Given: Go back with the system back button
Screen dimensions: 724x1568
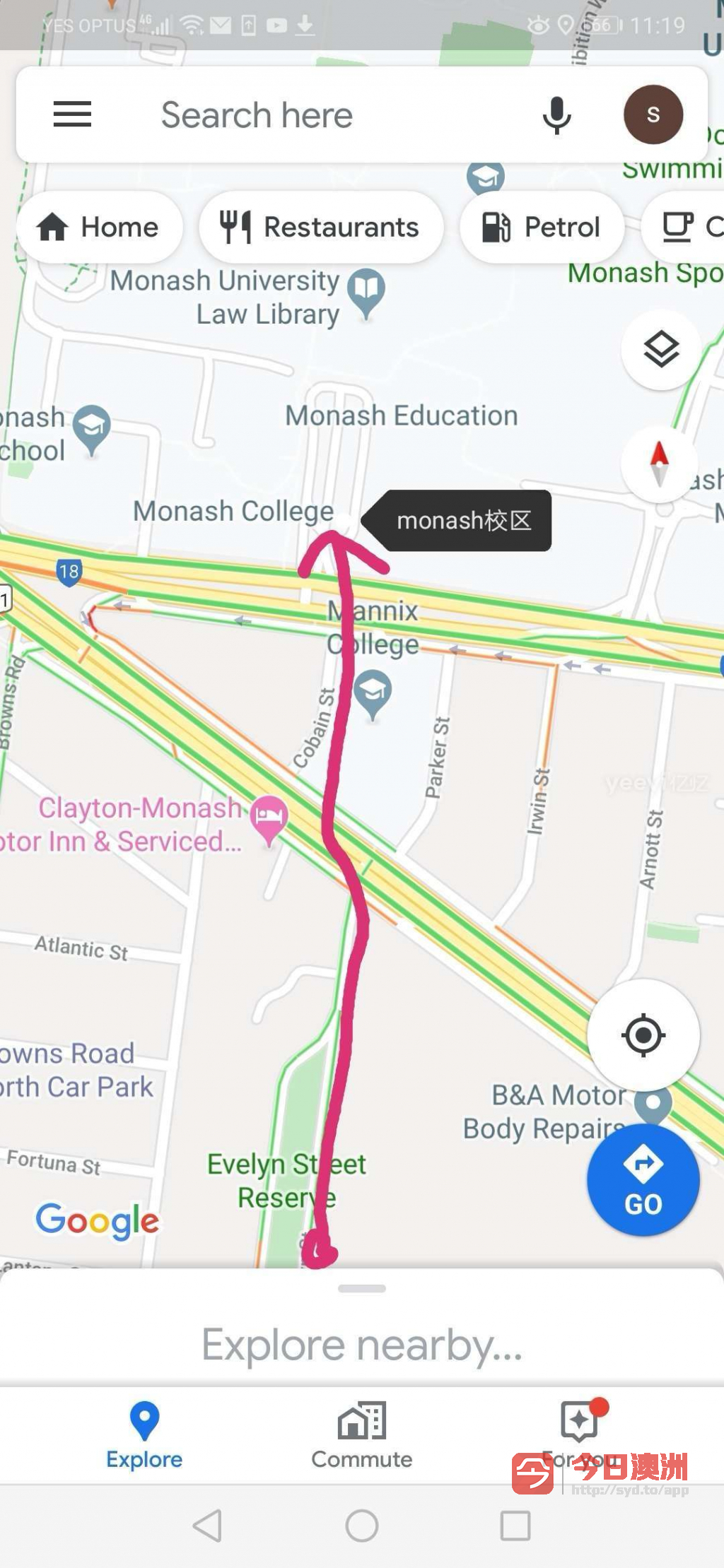Looking at the screenshot, I should pos(208,1526).
